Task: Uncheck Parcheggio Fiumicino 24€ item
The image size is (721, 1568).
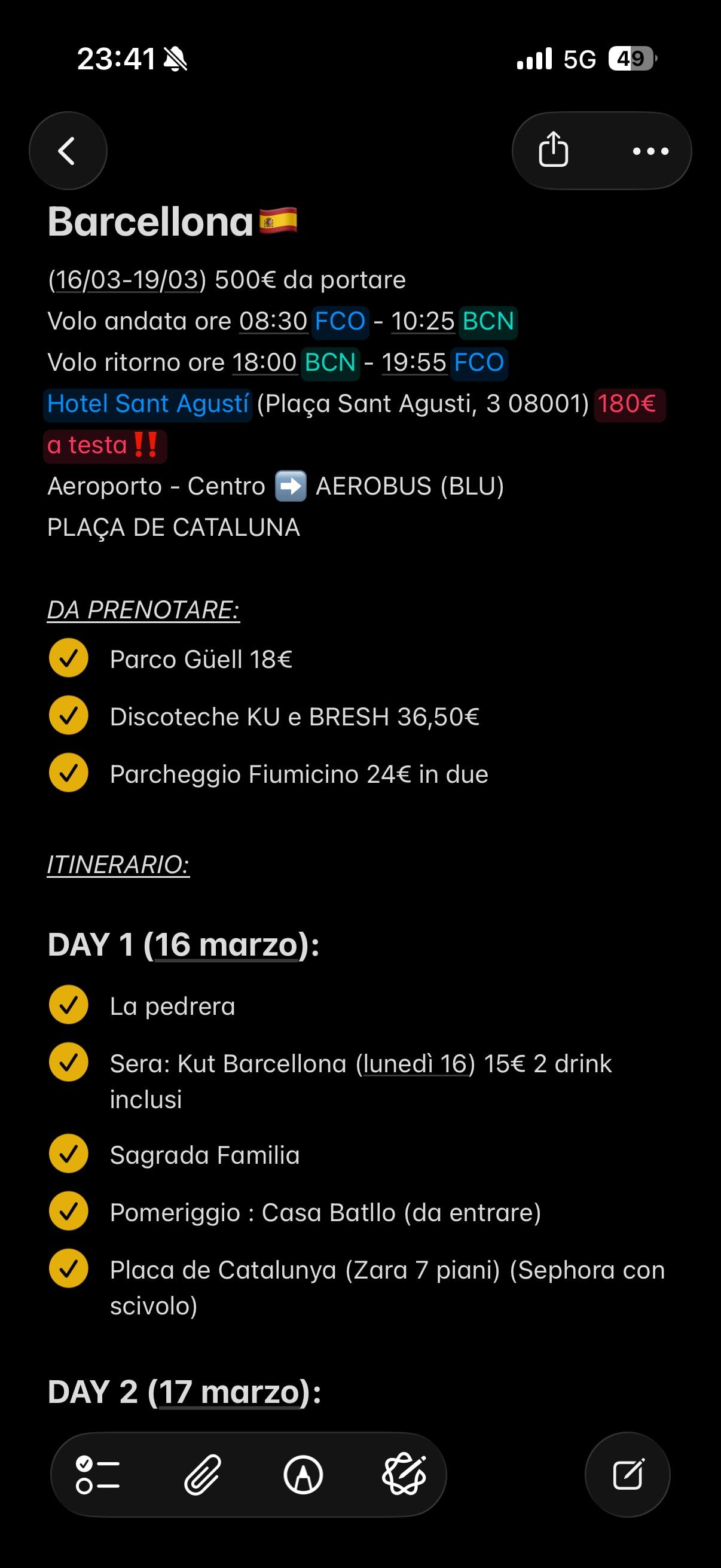Action: tap(69, 773)
